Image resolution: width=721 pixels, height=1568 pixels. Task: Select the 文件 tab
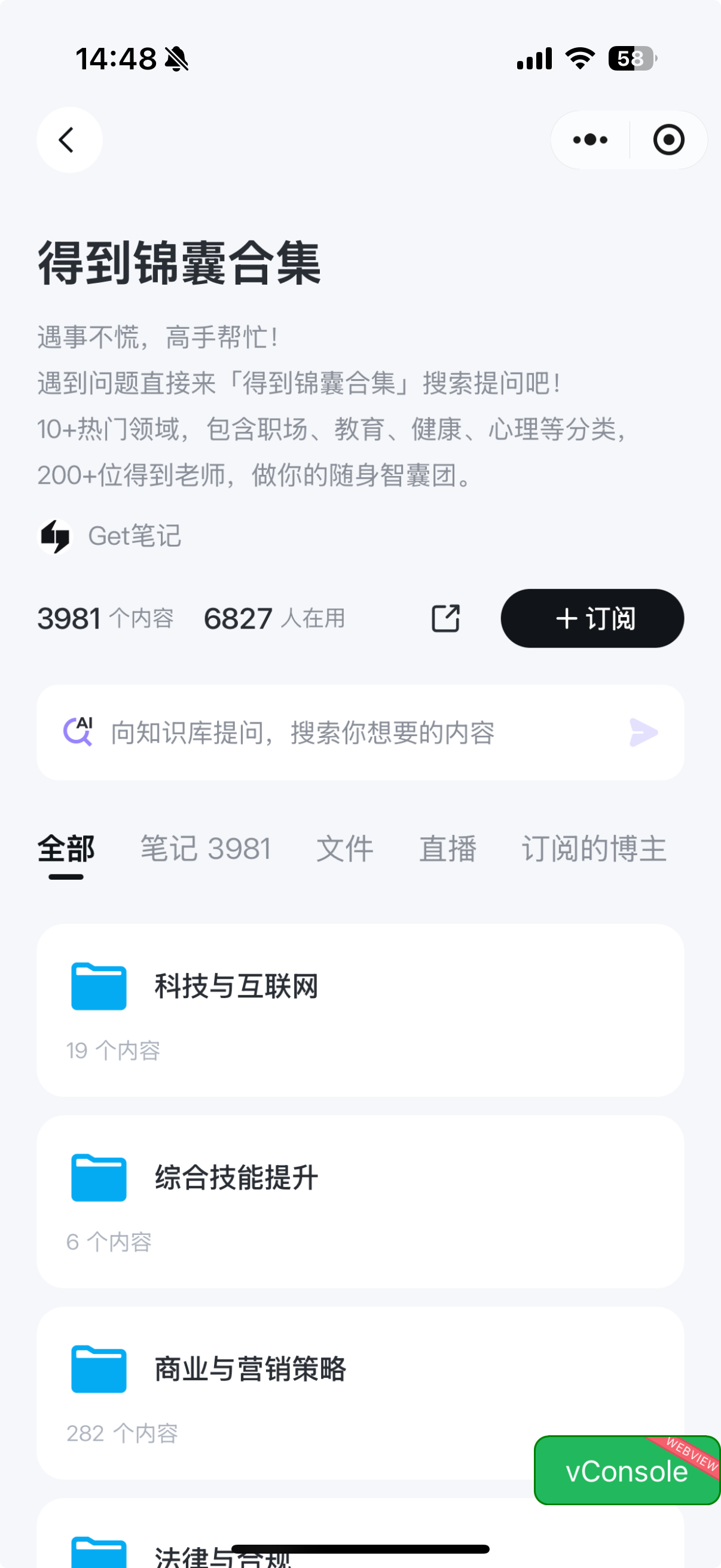click(x=344, y=849)
